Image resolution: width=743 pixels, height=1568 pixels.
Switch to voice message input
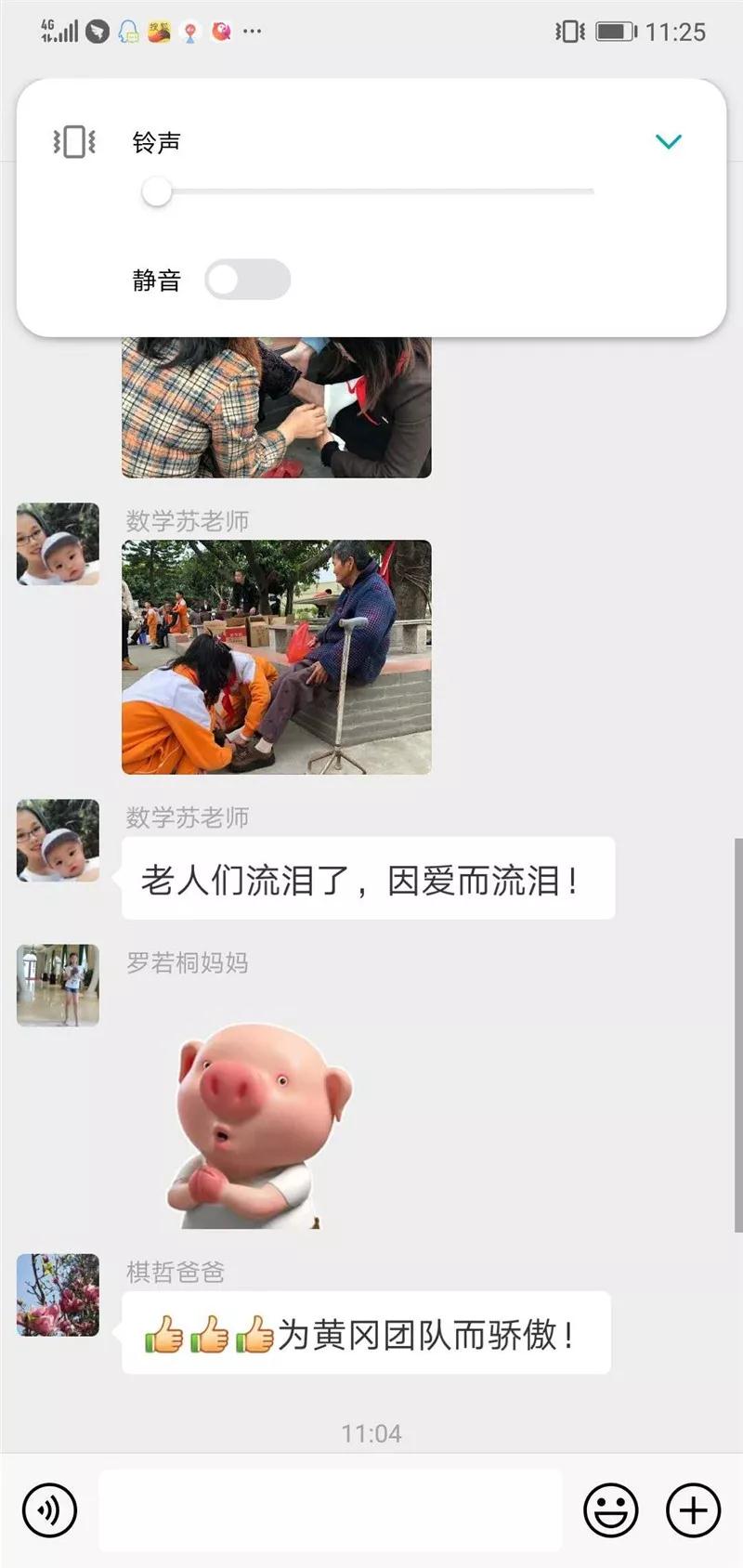click(x=49, y=1510)
